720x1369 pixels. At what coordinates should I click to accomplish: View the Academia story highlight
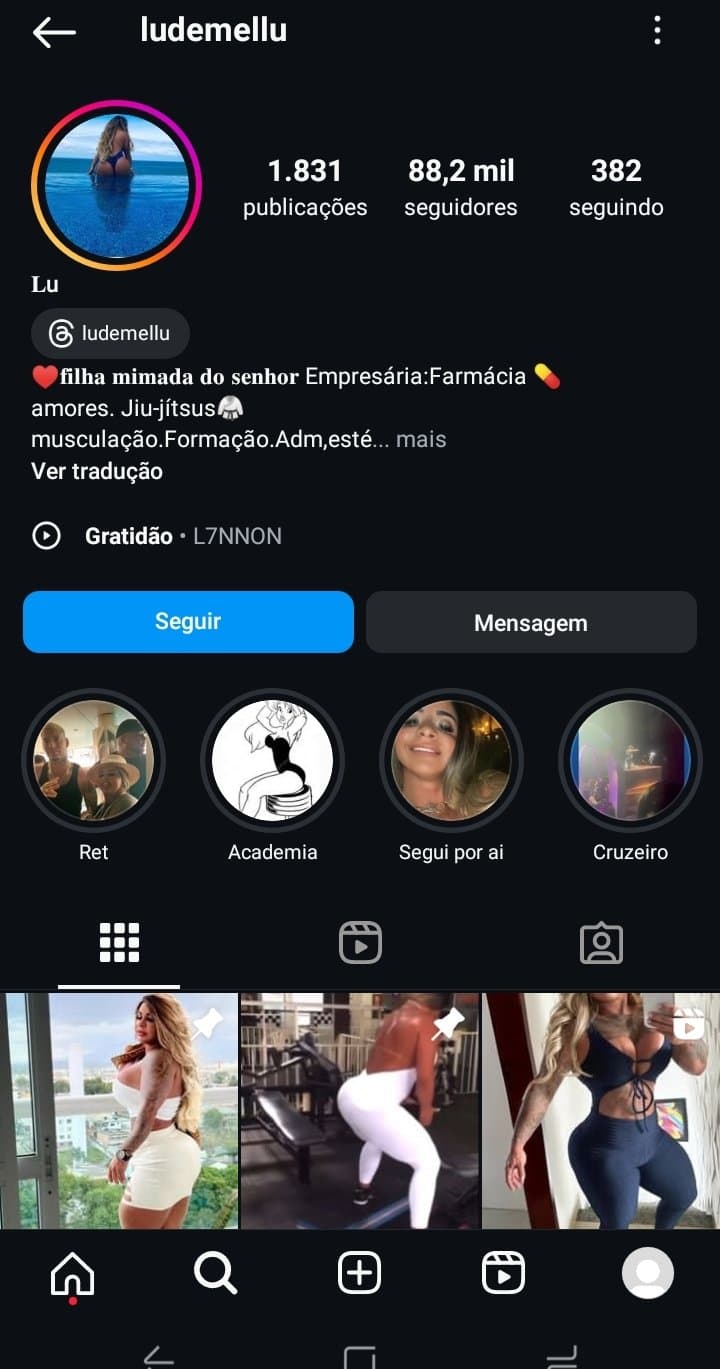coord(272,760)
